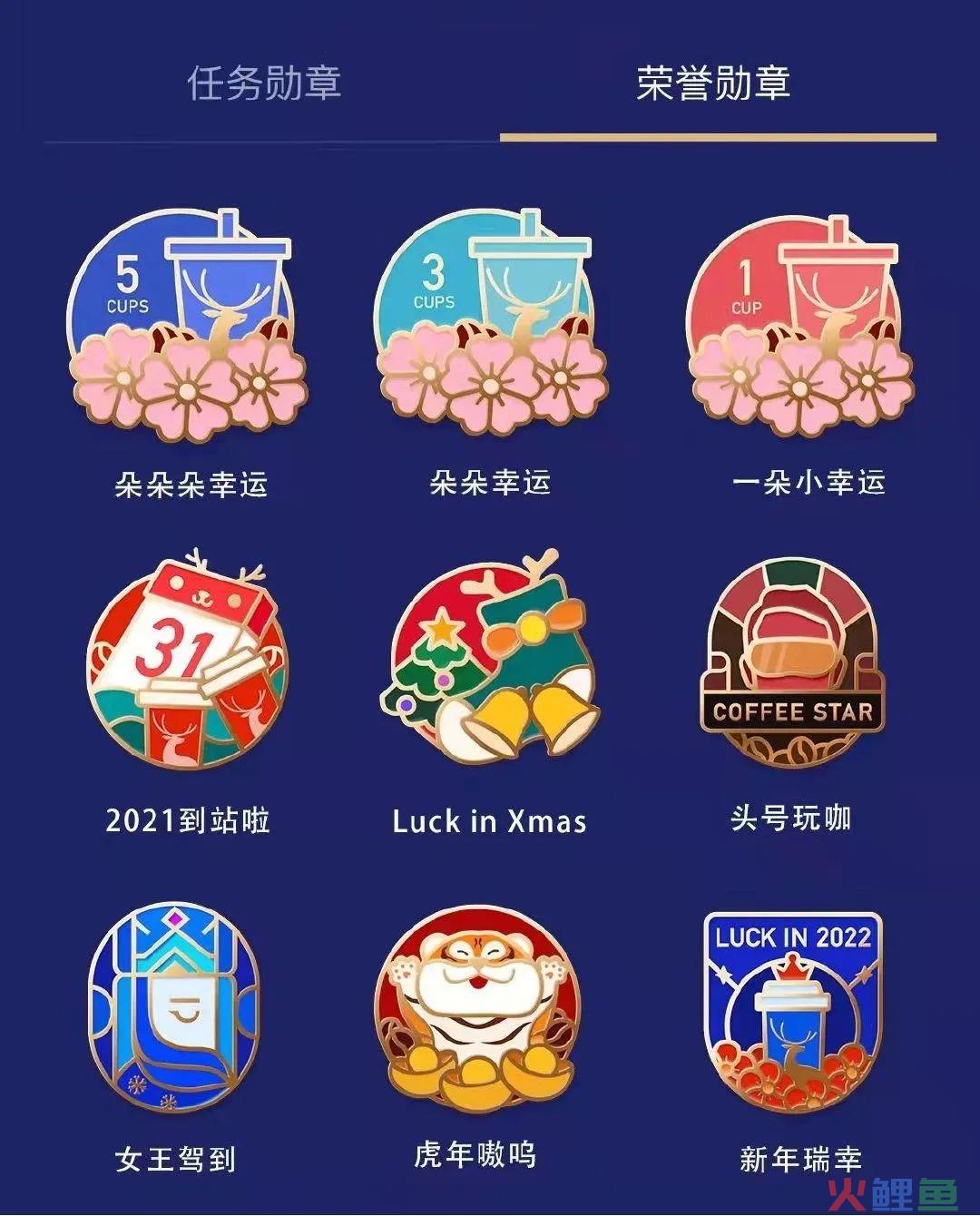
Task: Open the 女王驾到 badge
Action: pyautogui.click(x=174, y=1007)
